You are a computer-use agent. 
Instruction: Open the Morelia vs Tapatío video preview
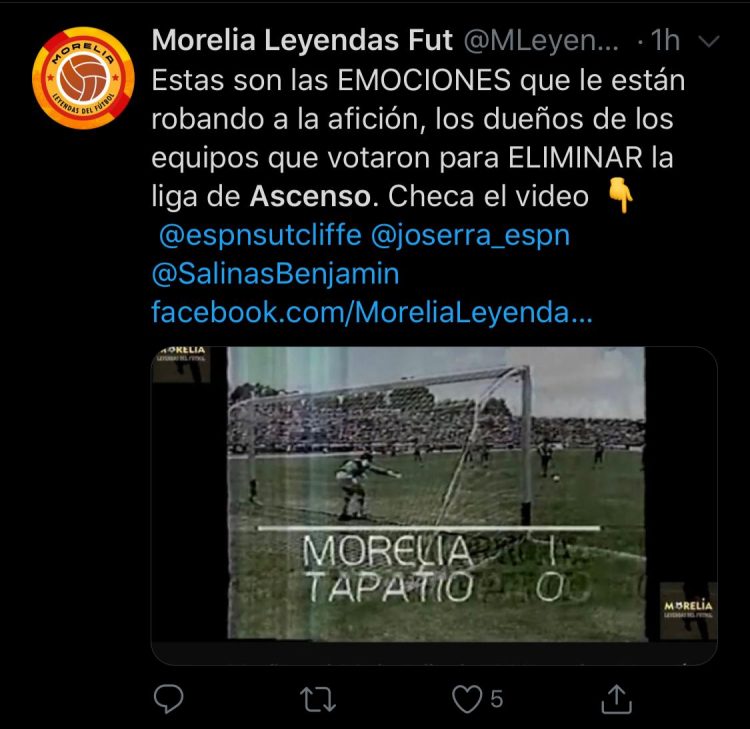[x=434, y=504]
